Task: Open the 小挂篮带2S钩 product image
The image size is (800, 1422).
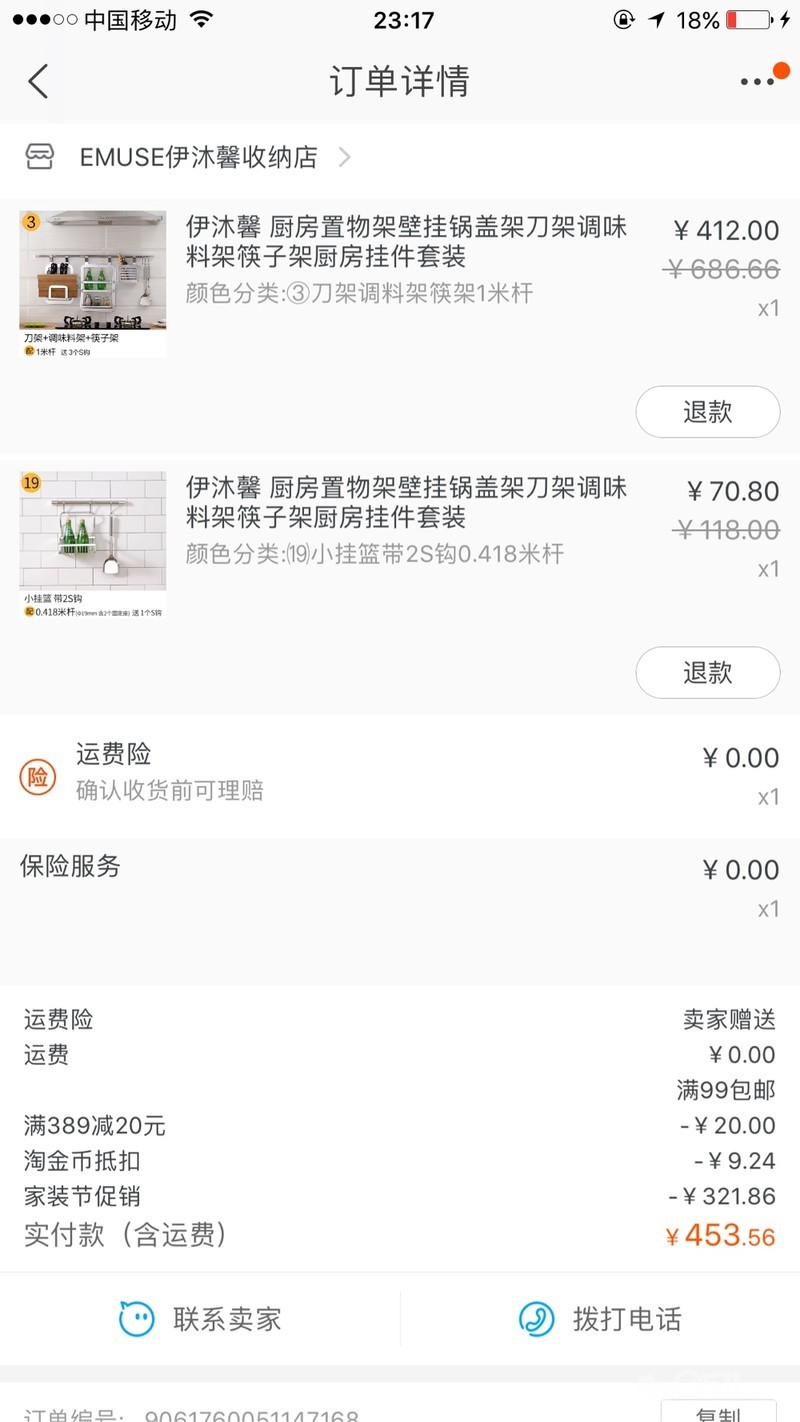Action: pyautogui.click(x=92, y=544)
